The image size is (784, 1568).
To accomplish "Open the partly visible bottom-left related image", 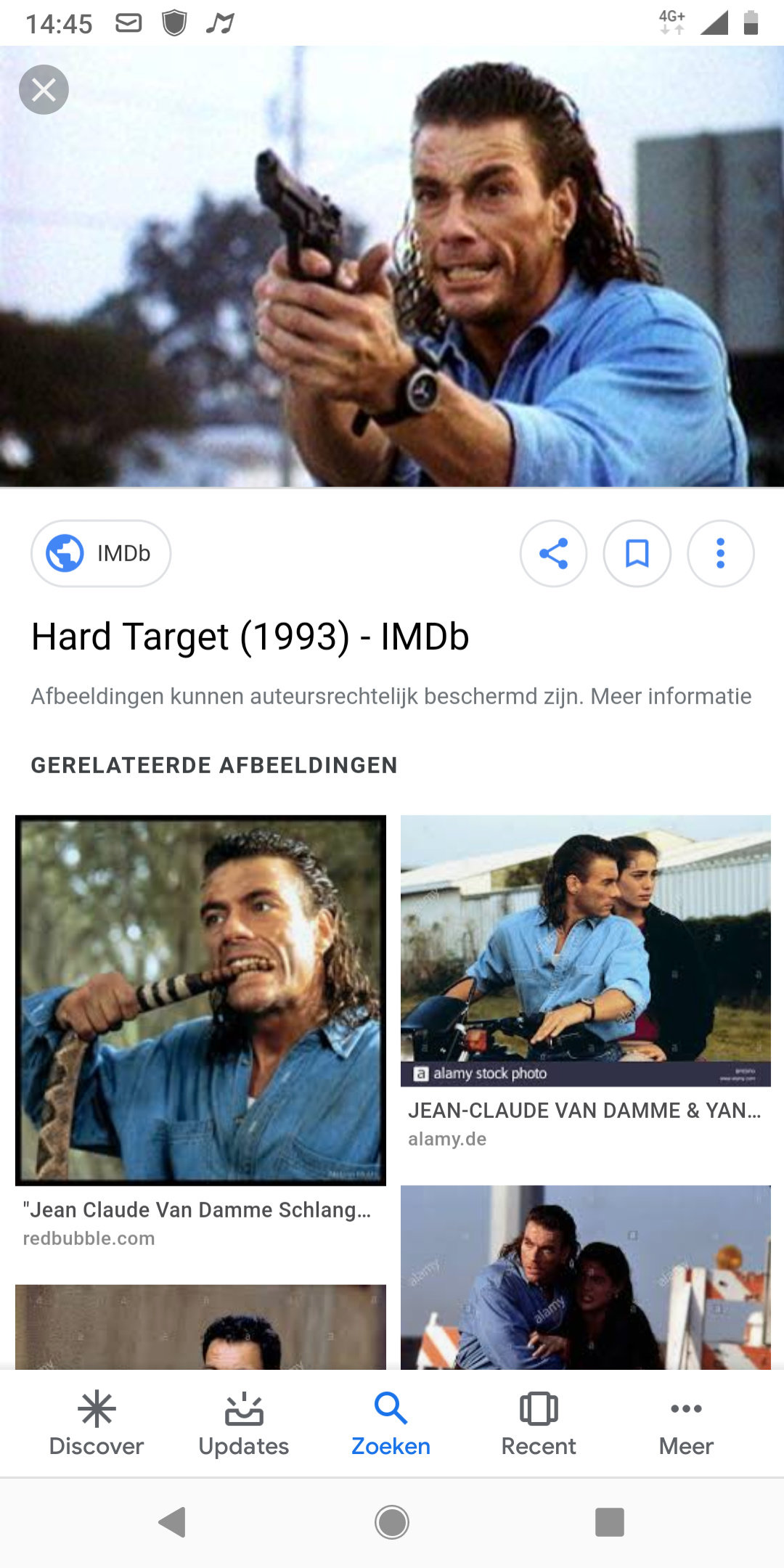I will (x=200, y=1327).
